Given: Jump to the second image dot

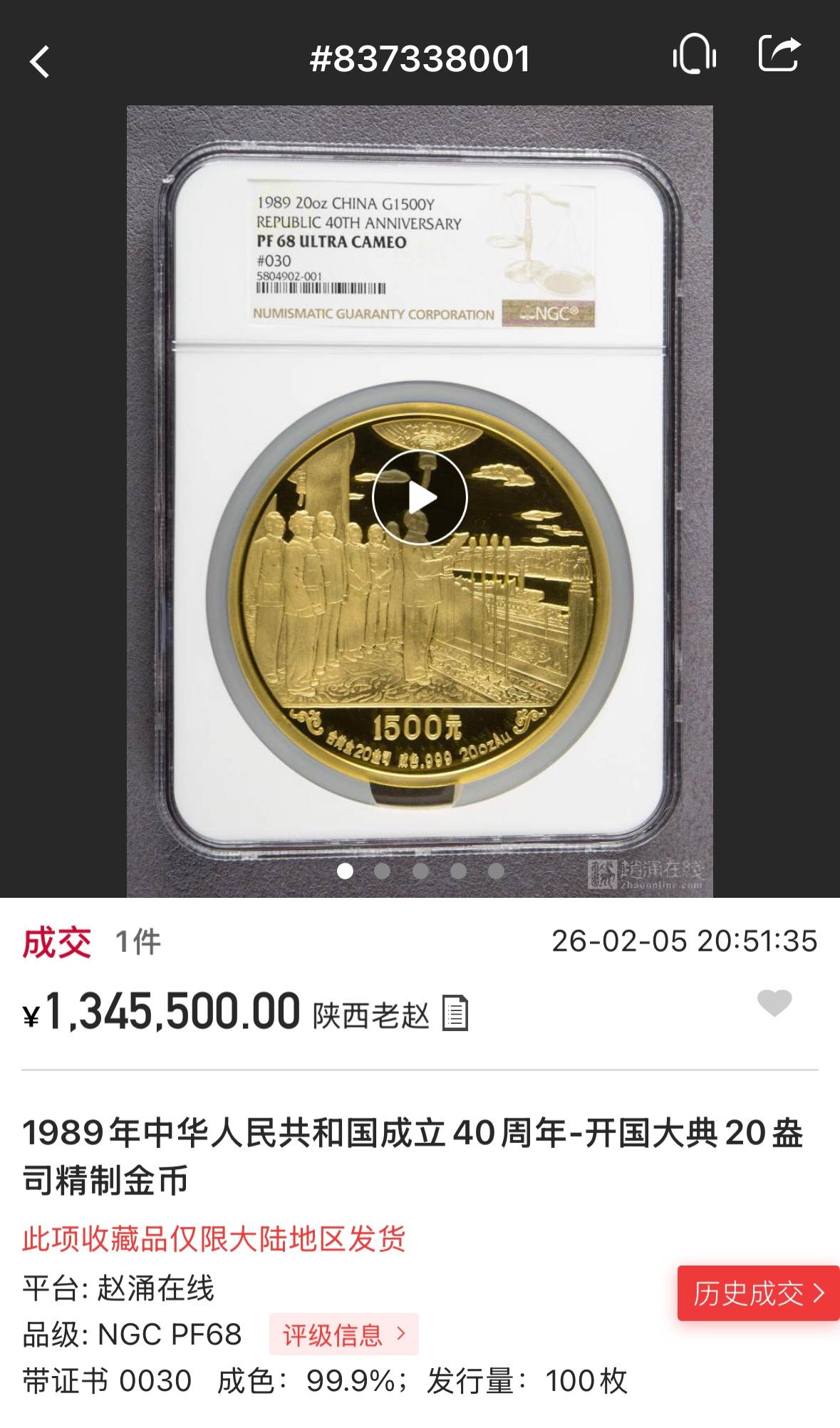Looking at the screenshot, I should point(383,871).
